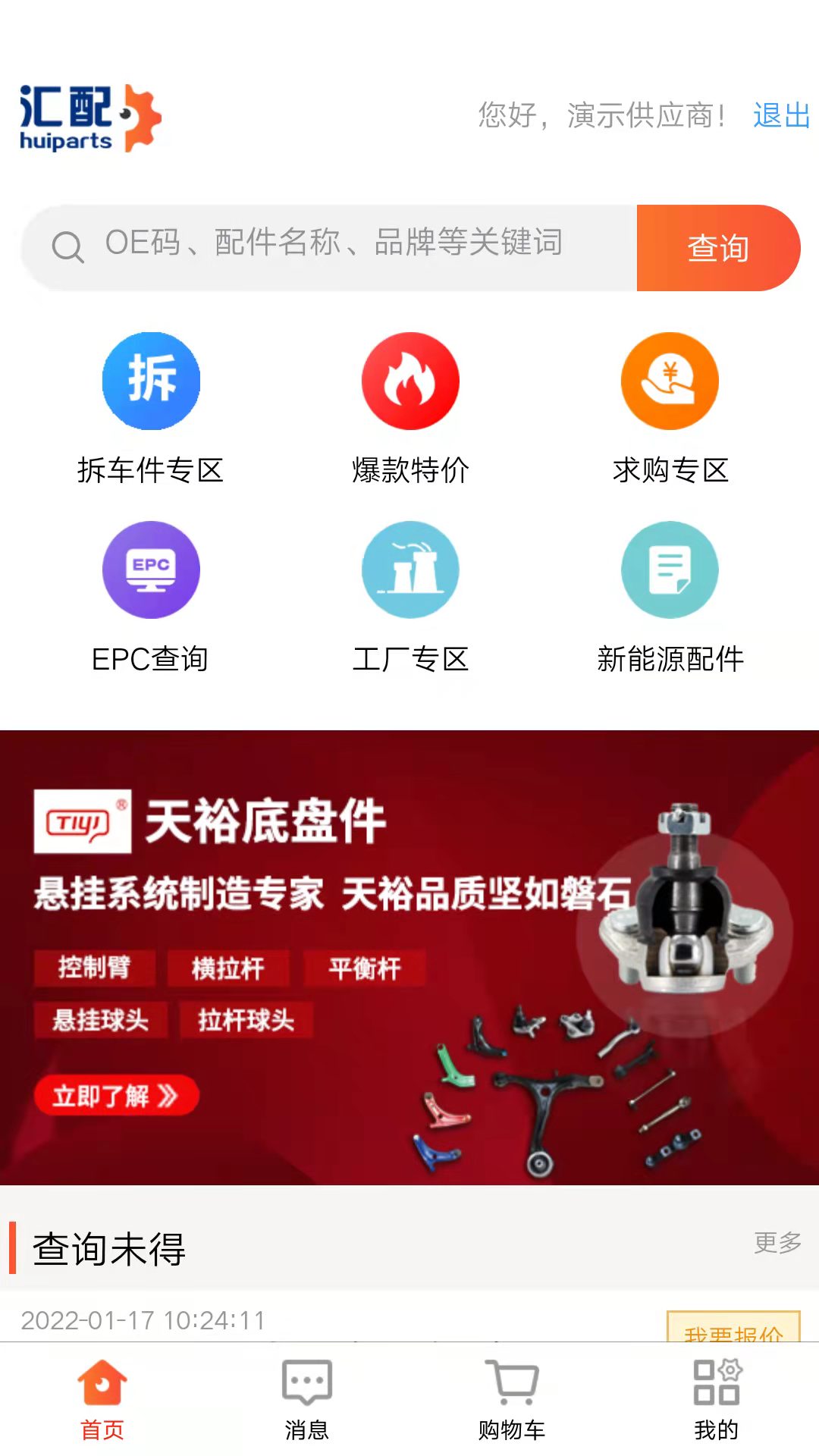Click 立即了解 on the Tianyu banner
Image resolution: width=819 pixels, height=1456 pixels.
[115, 1095]
